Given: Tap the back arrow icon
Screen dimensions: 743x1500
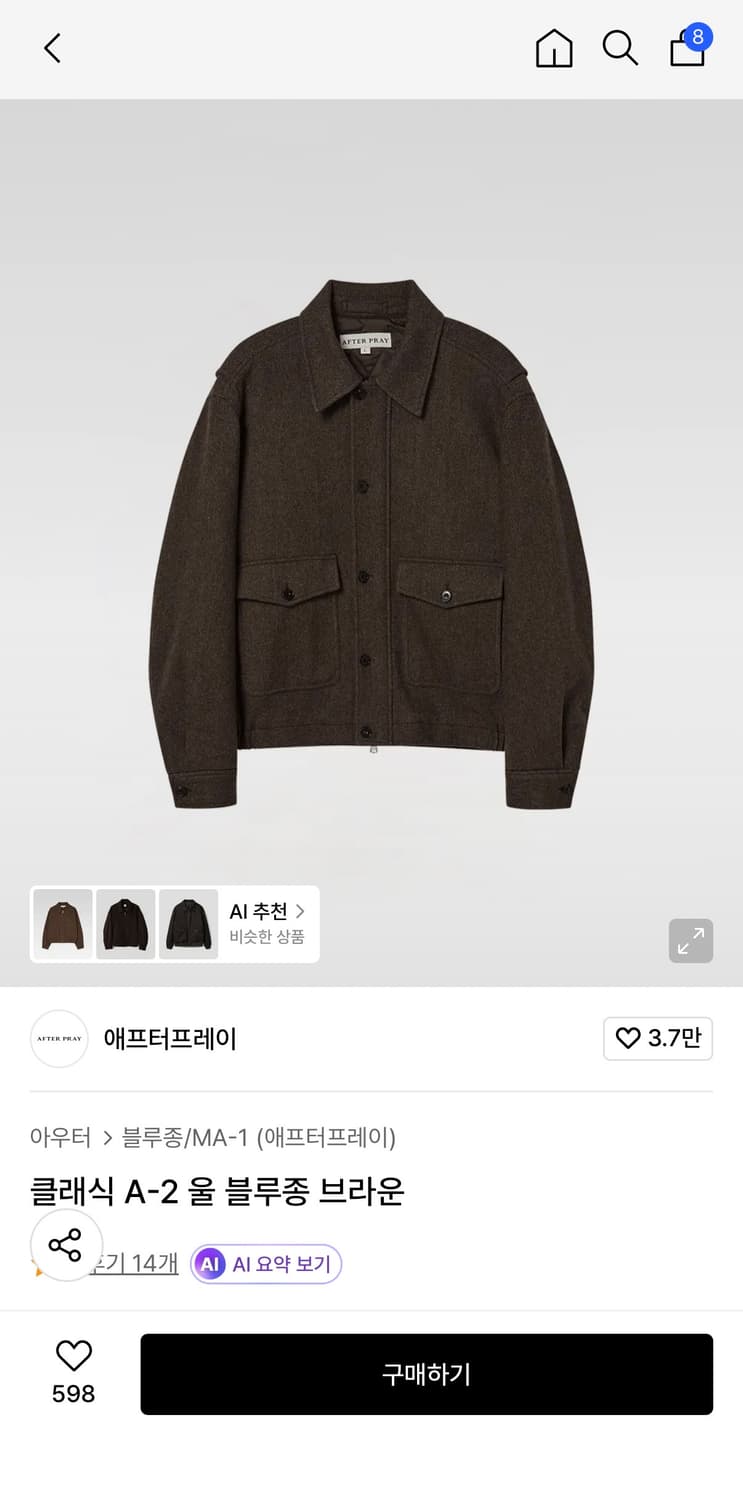Looking at the screenshot, I should pos(52,47).
